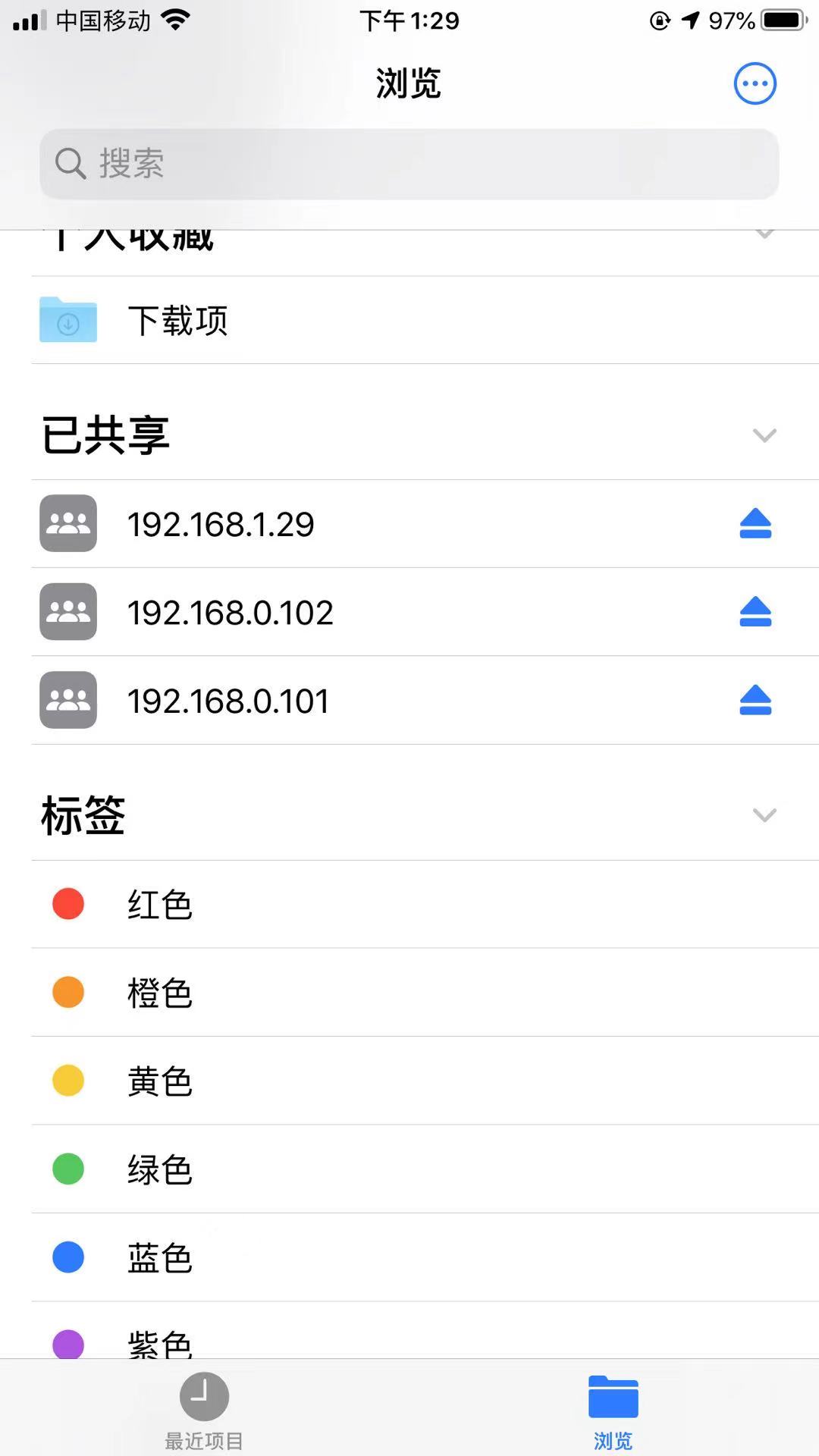
Task: Collapse the 标签 tags section
Action: coord(764,815)
